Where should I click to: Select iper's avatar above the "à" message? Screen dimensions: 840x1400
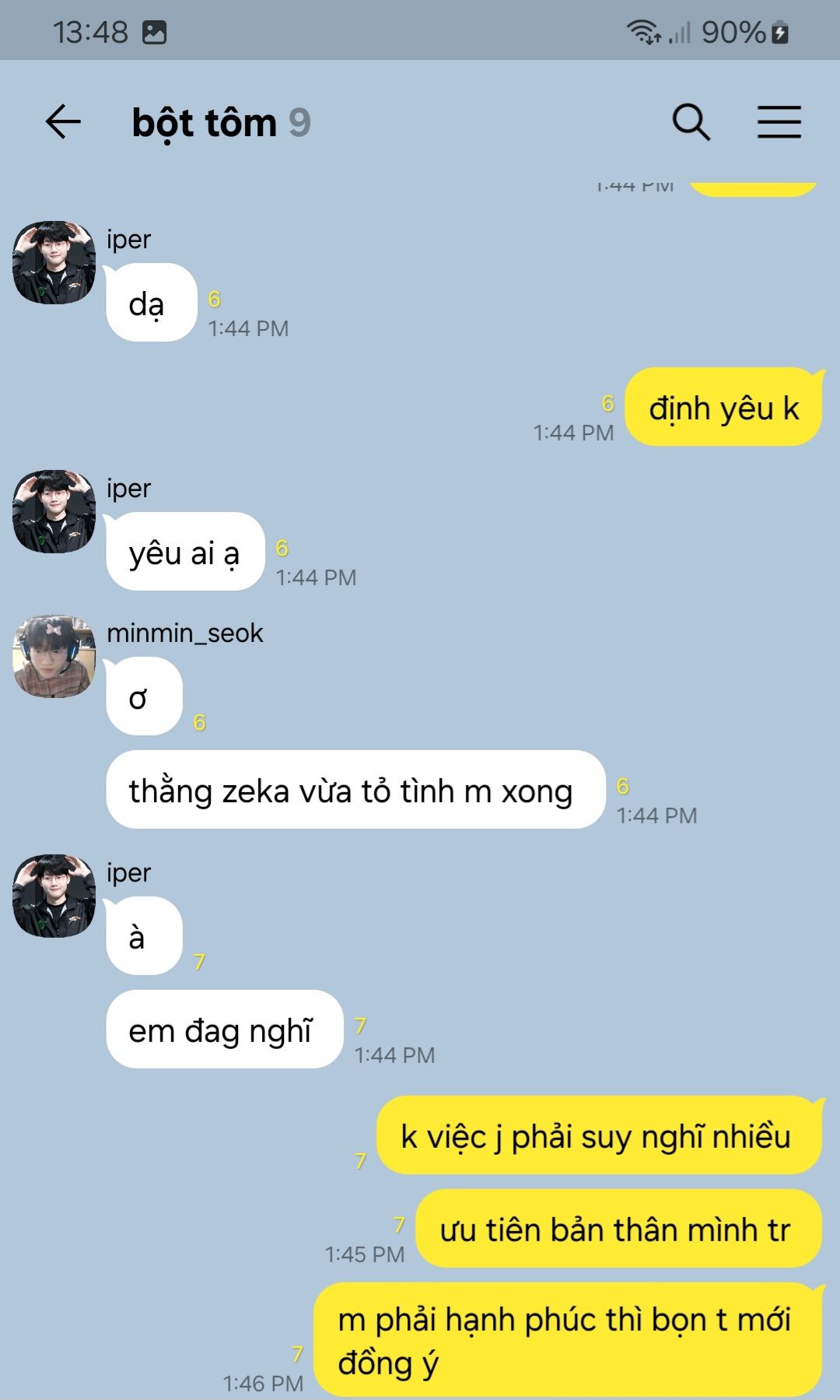(x=54, y=896)
